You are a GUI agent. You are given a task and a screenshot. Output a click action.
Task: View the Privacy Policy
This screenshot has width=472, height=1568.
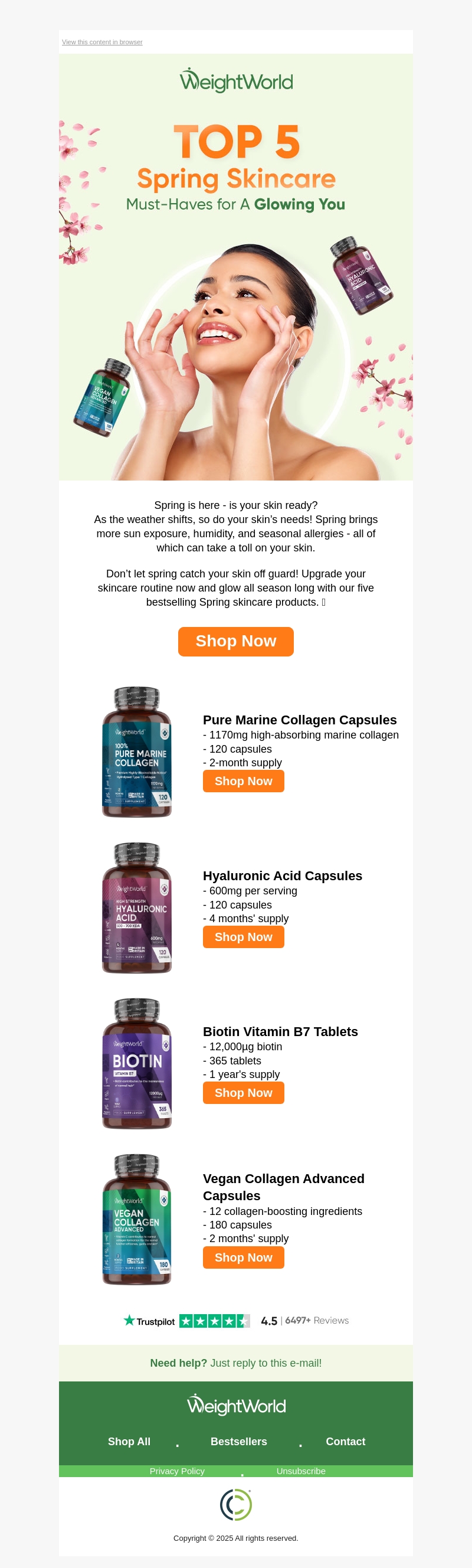177,1471
